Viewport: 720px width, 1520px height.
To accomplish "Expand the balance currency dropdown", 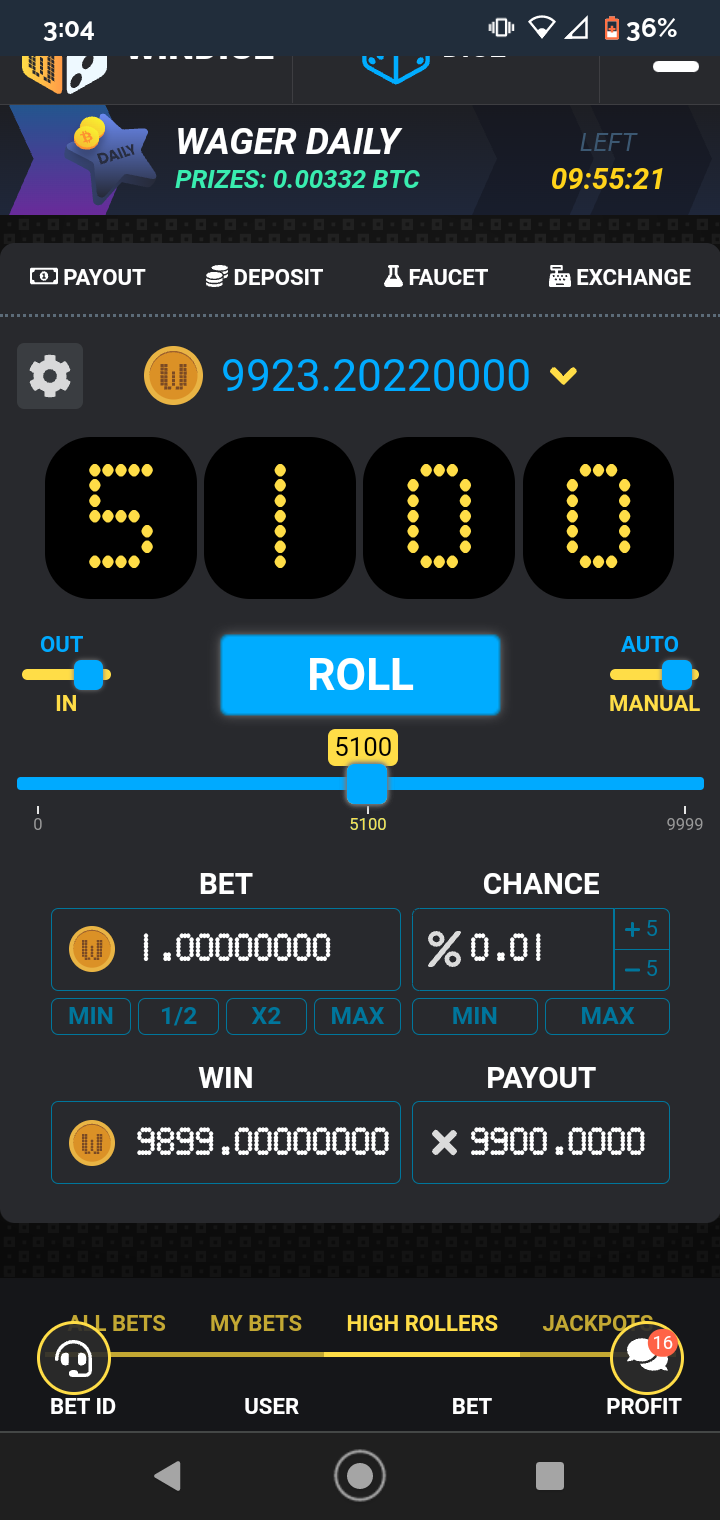I will pos(563,376).
